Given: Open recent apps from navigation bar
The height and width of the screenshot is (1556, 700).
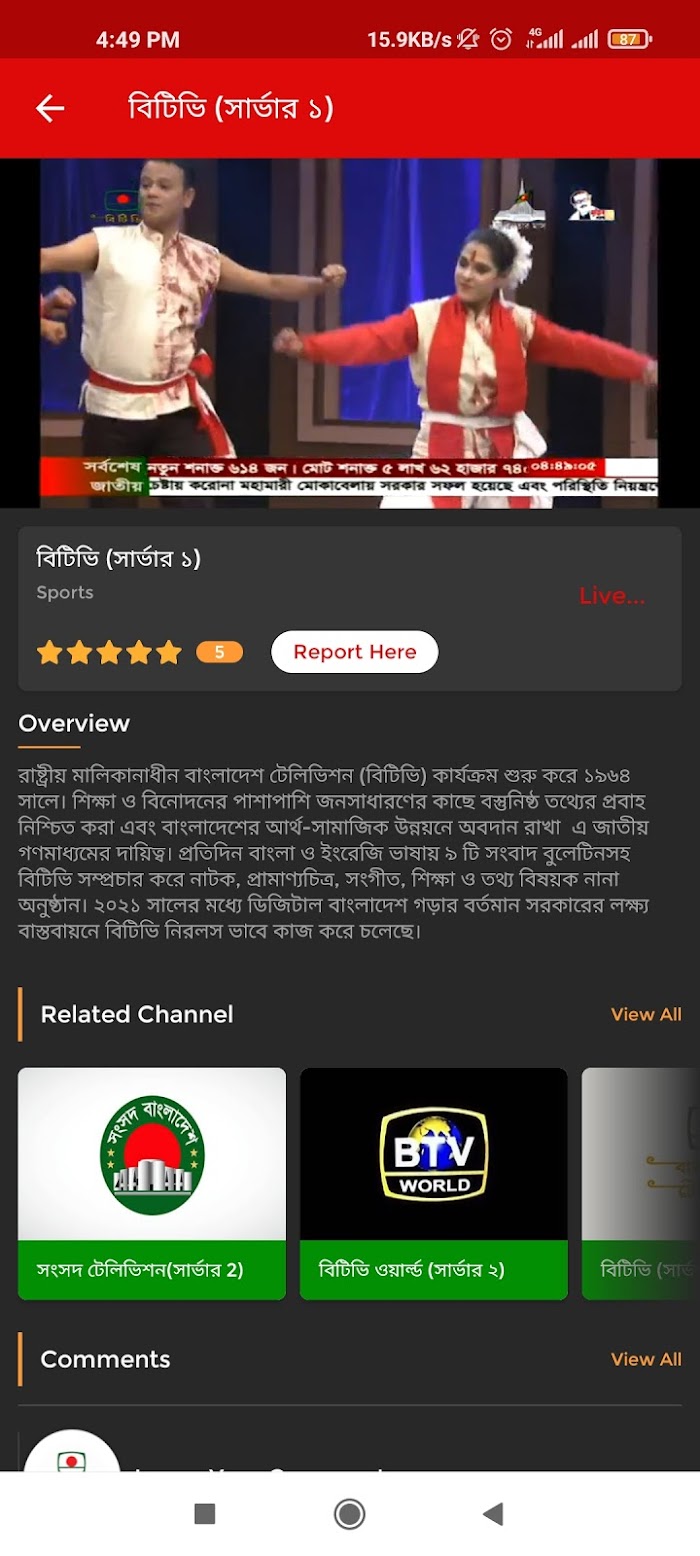Looking at the screenshot, I should click(x=205, y=1514).
